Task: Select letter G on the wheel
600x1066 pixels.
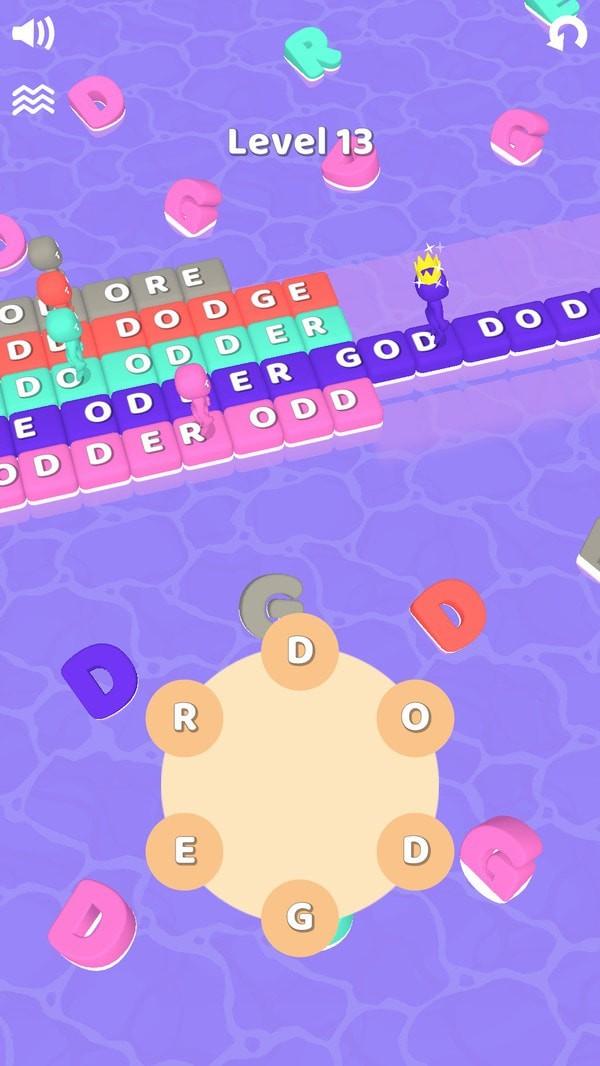Action: click(300, 917)
